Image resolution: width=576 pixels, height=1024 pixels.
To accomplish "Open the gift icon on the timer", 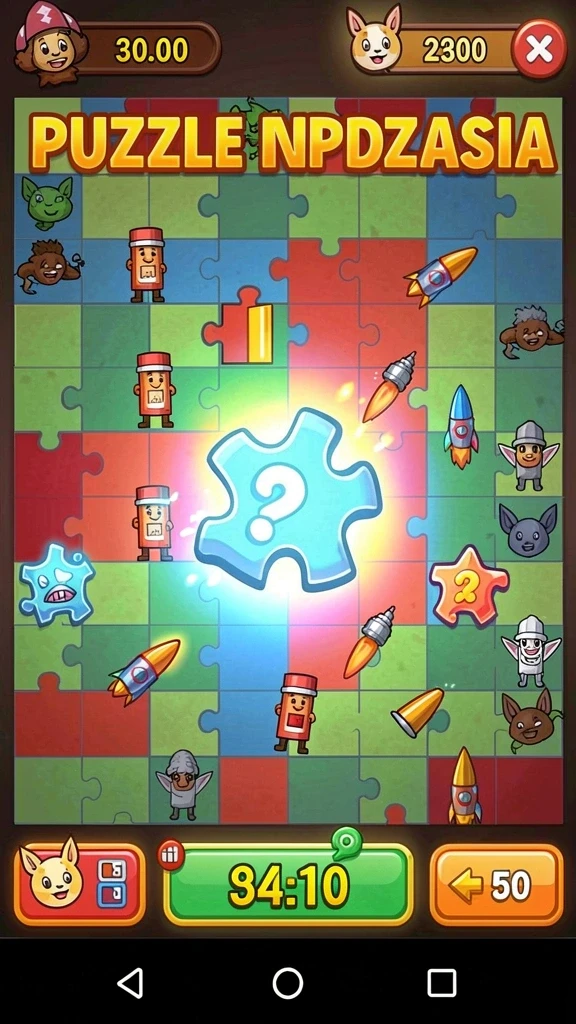I will (170, 855).
